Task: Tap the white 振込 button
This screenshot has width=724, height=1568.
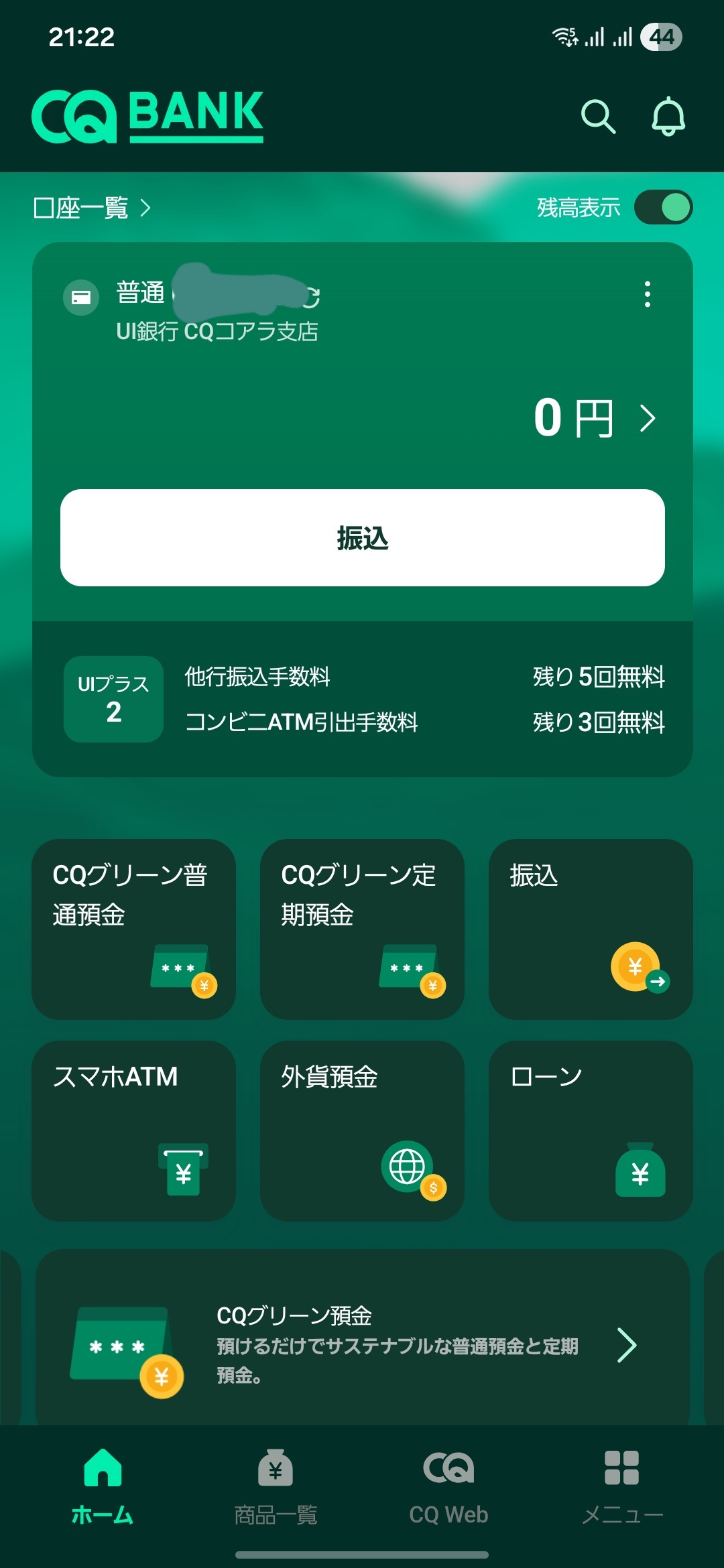Action: [x=362, y=538]
